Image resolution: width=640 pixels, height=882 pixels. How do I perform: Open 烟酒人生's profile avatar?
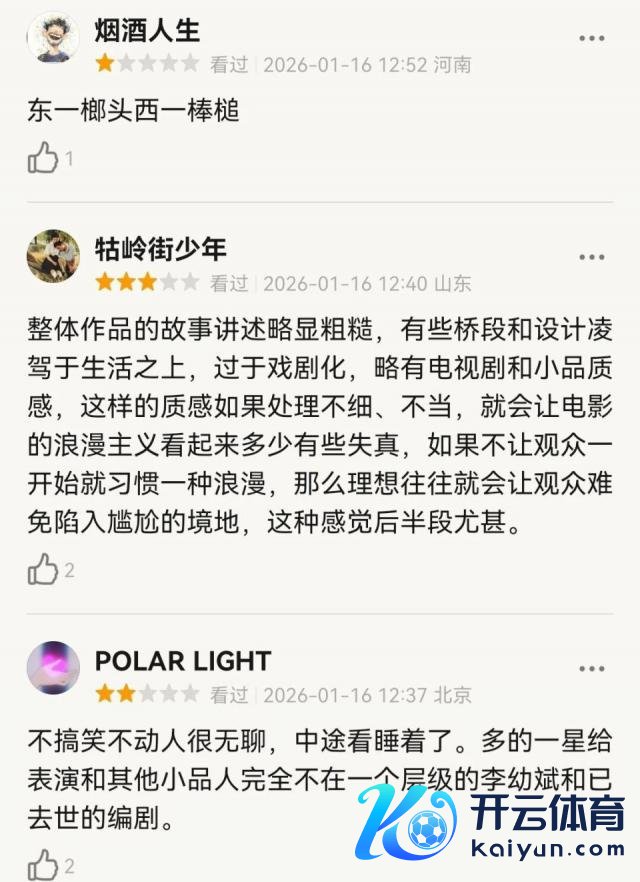tap(53, 39)
